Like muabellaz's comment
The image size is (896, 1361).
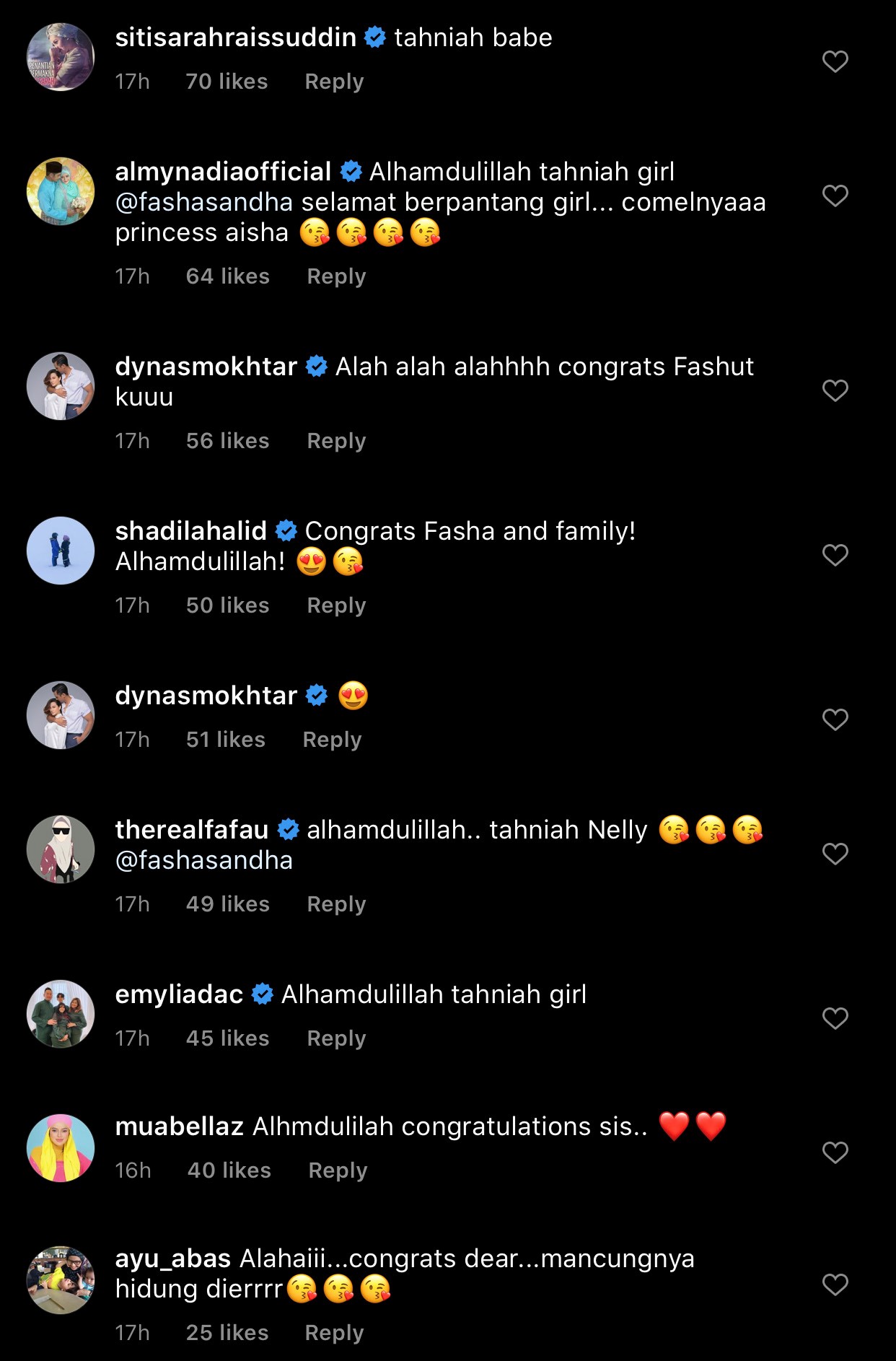click(x=835, y=1152)
